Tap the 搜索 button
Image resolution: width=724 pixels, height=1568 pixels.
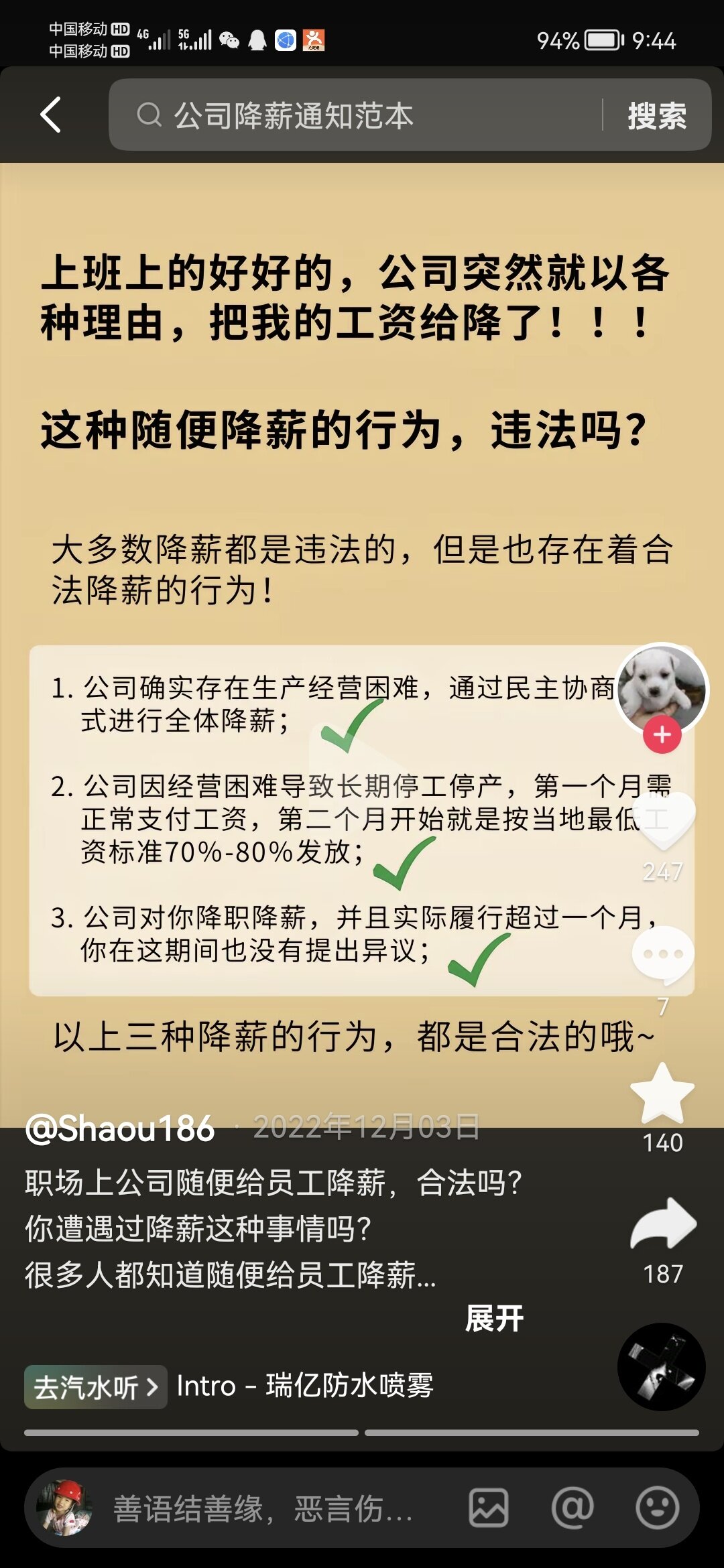click(656, 116)
